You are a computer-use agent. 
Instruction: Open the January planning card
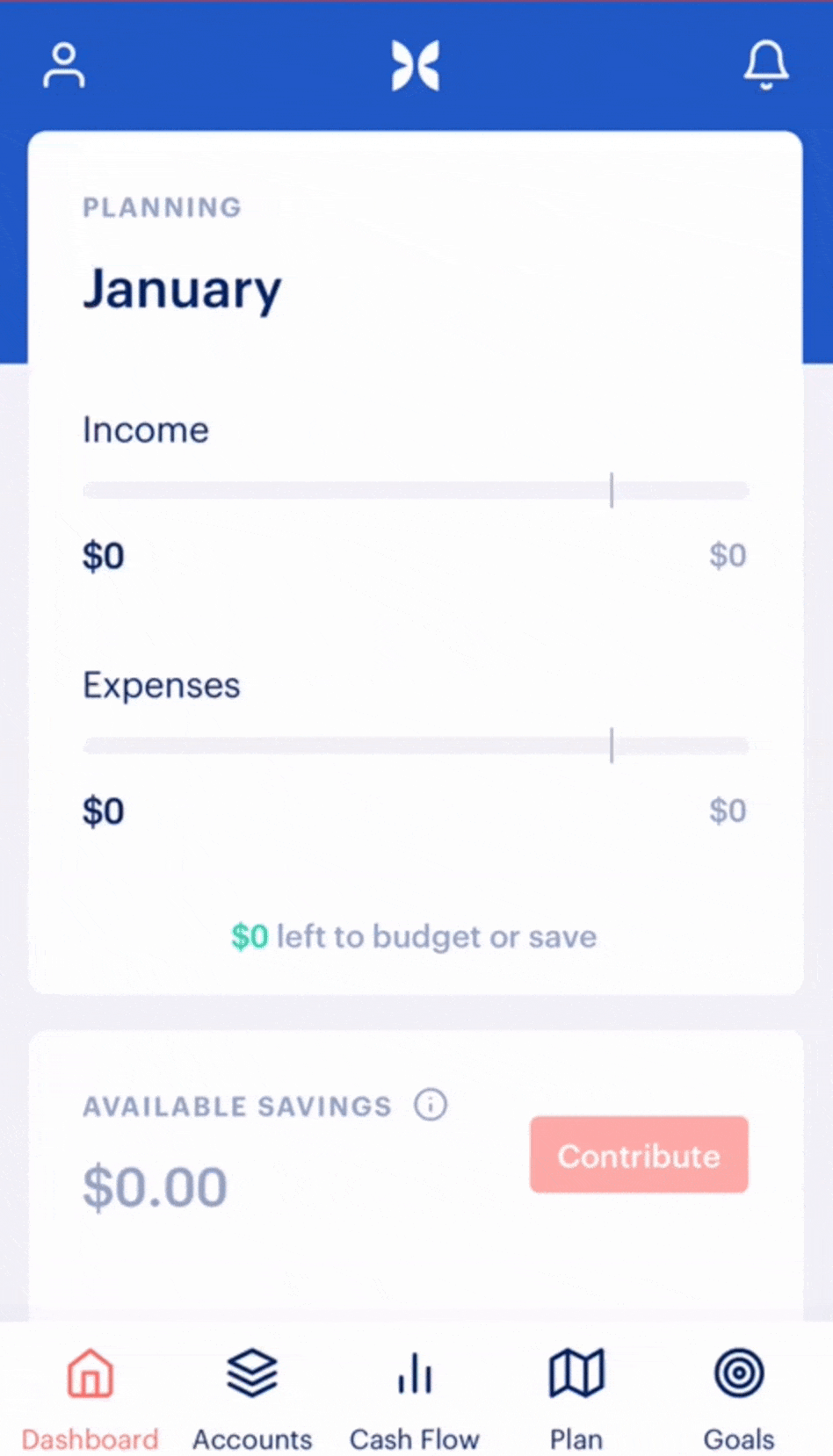(416, 563)
